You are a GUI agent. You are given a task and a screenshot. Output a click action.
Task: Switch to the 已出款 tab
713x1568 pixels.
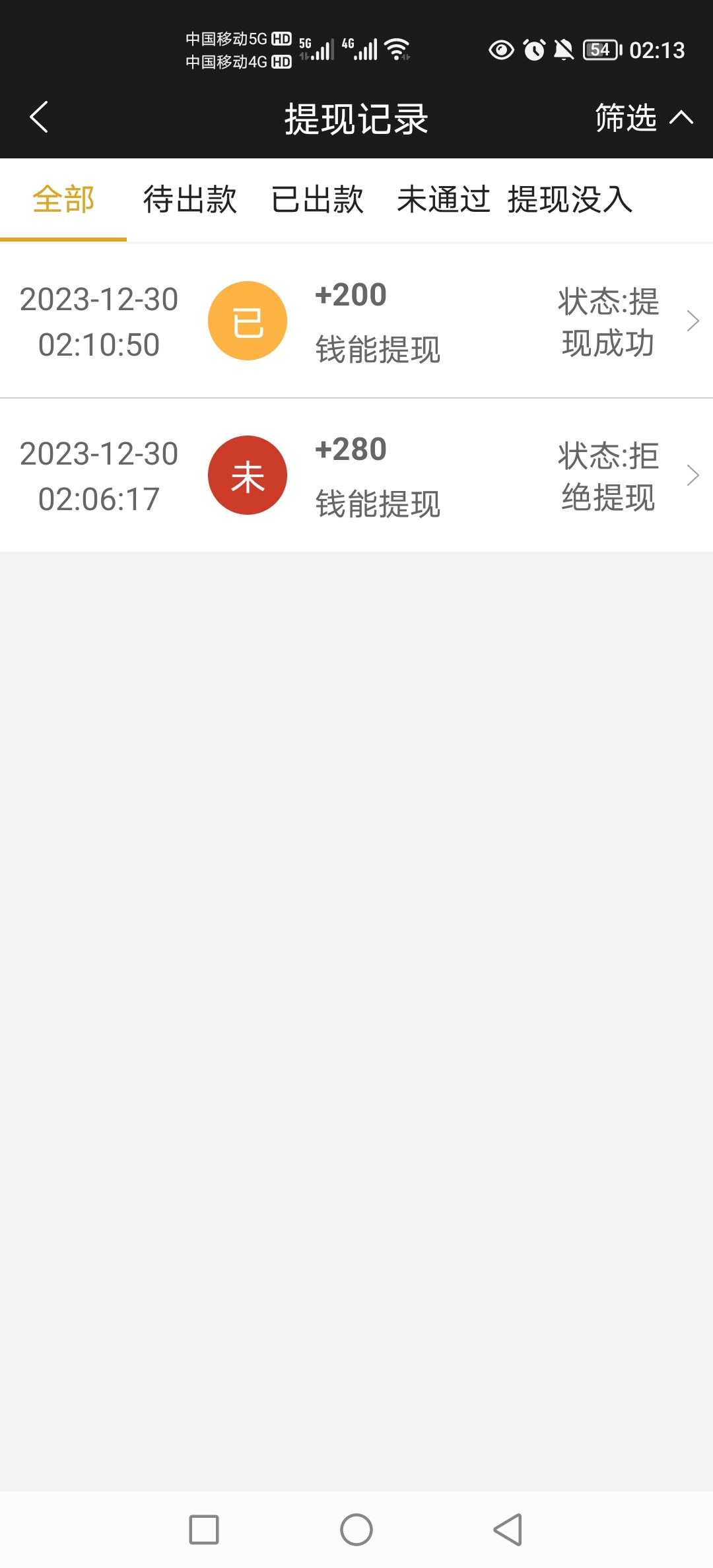[x=318, y=199]
